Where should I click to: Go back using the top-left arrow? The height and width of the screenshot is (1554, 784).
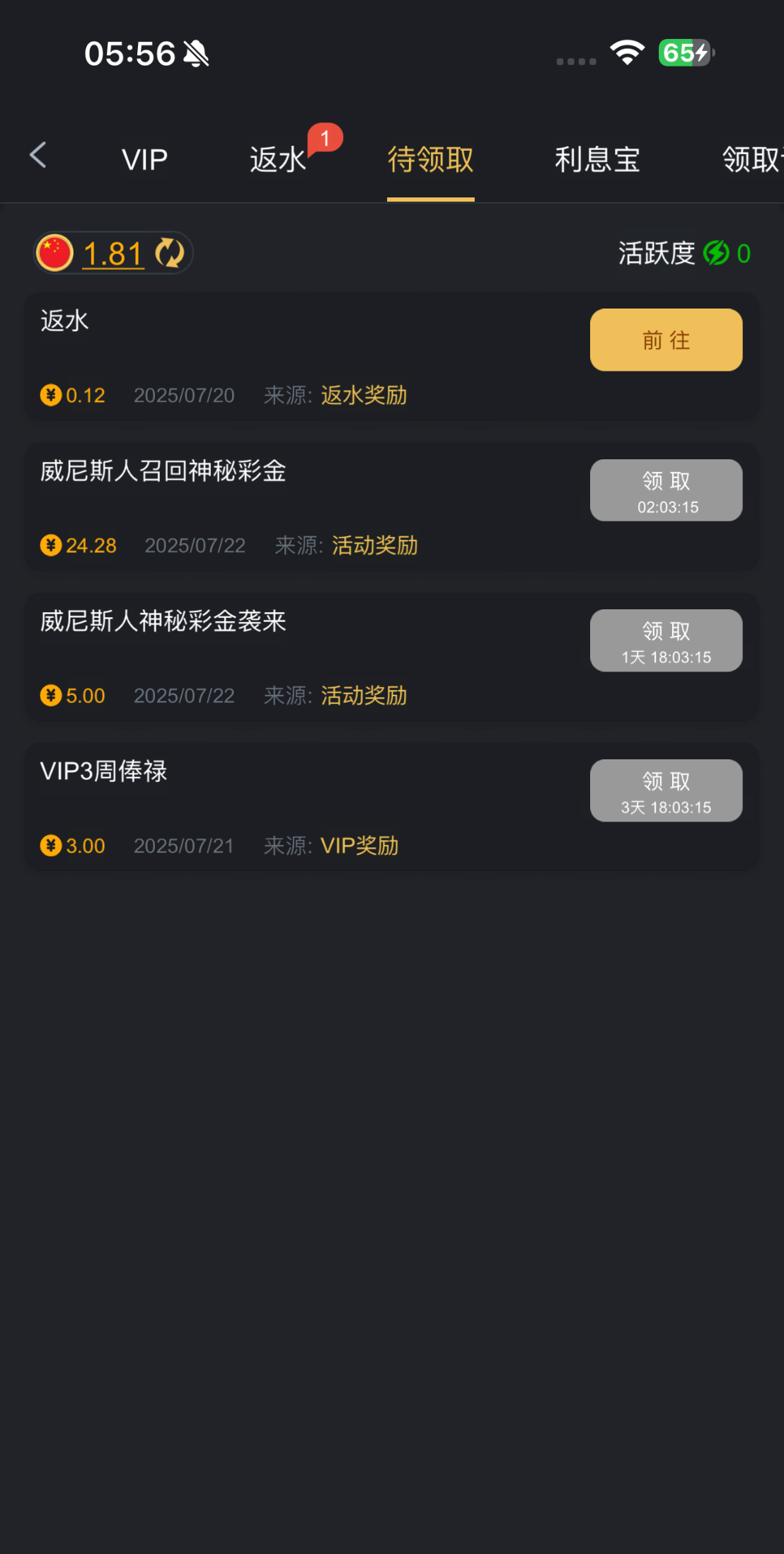tap(38, 156)
